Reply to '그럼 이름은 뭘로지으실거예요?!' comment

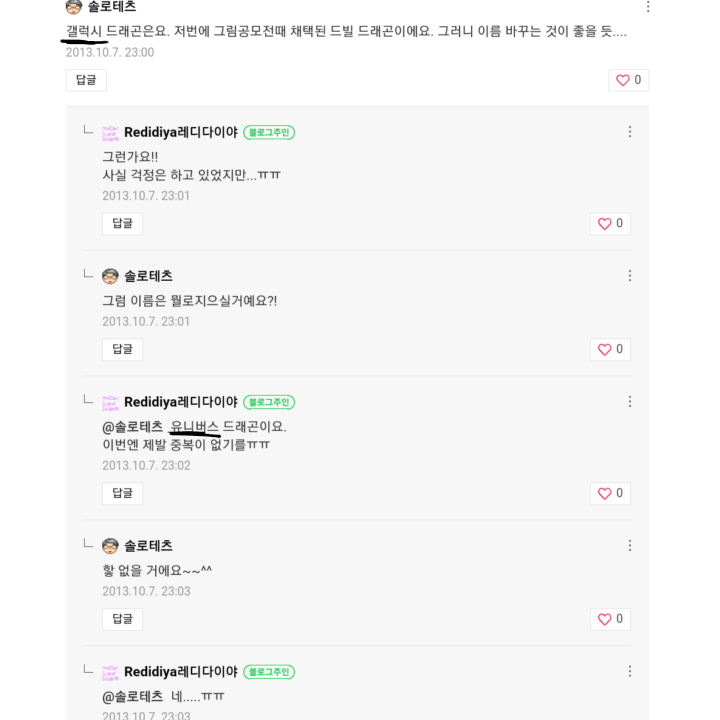[122, 349]
